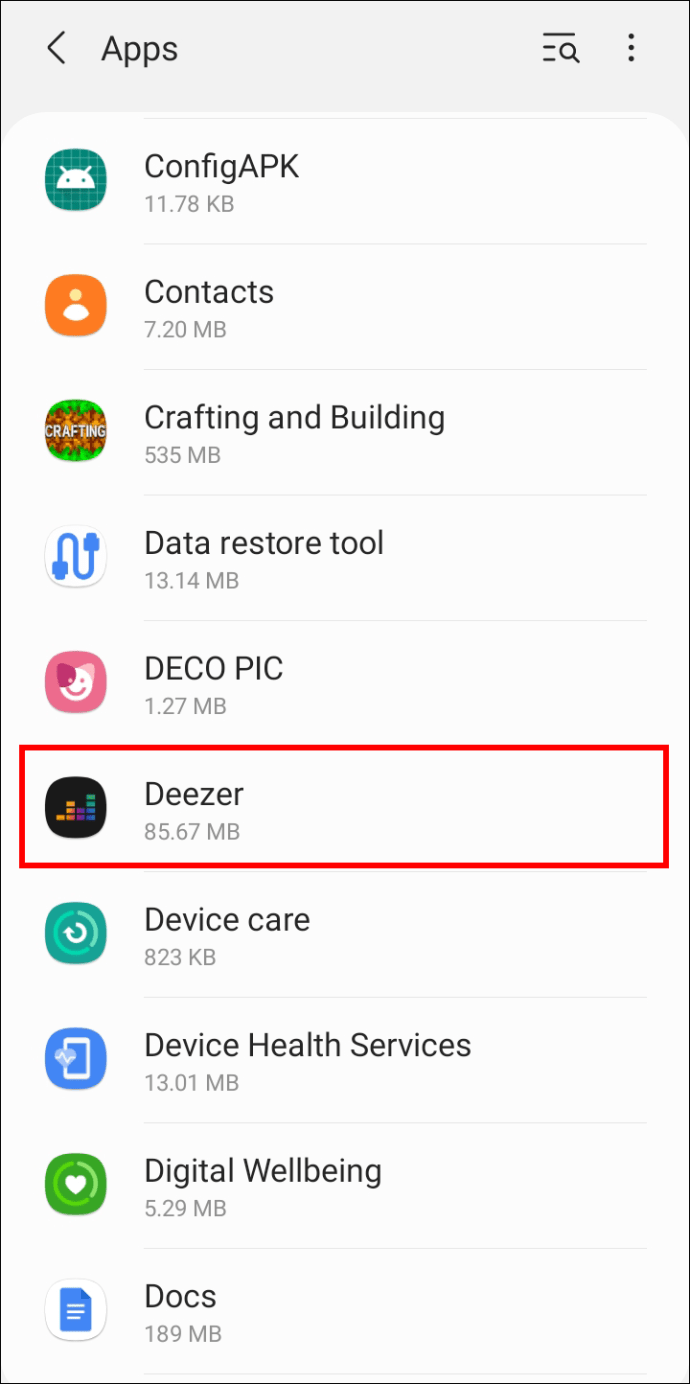Open Data restore tool details
This screenshot has width=690, height=1384.
coord(345,558)
